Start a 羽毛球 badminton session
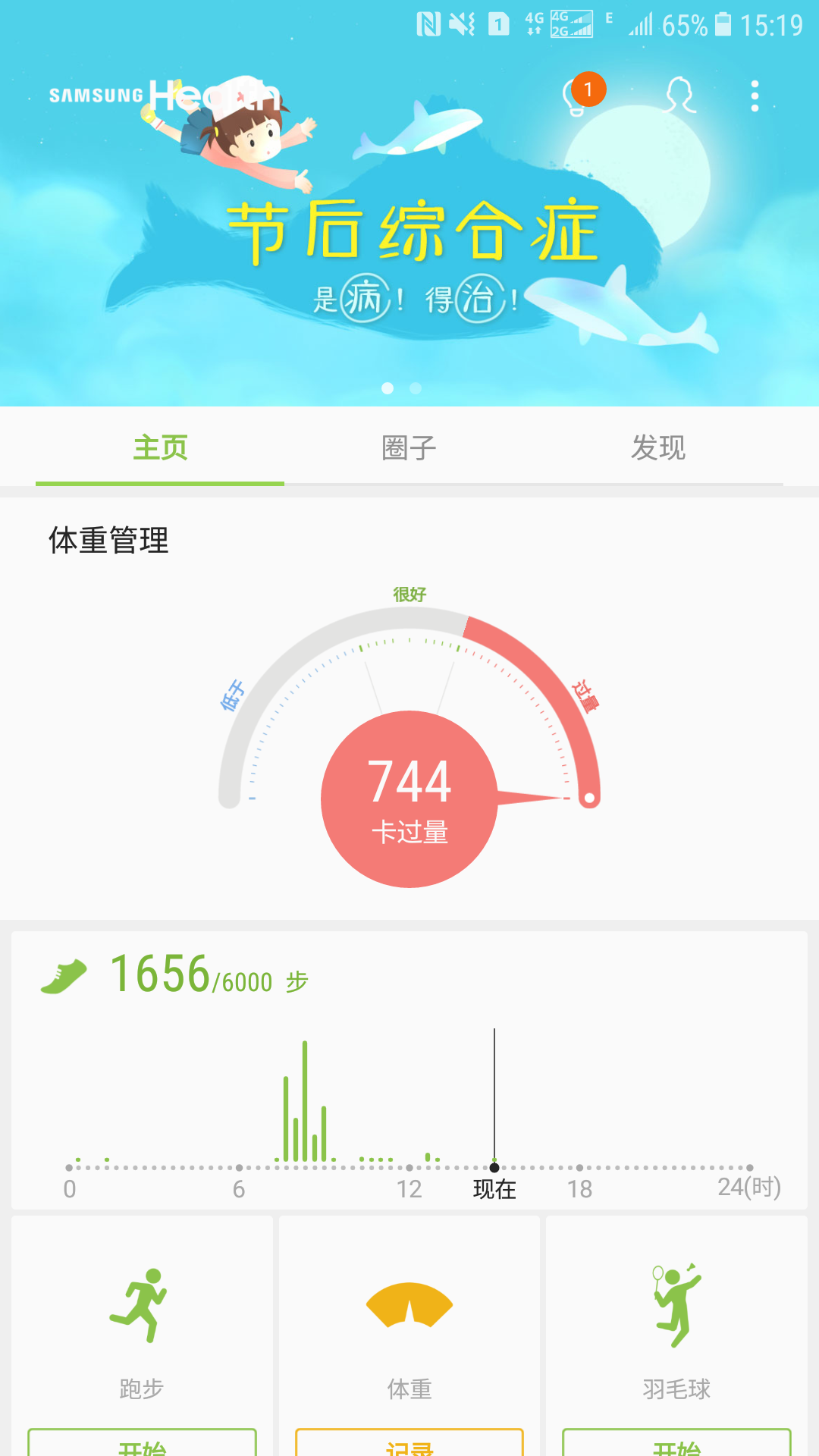 [676, 1444]
